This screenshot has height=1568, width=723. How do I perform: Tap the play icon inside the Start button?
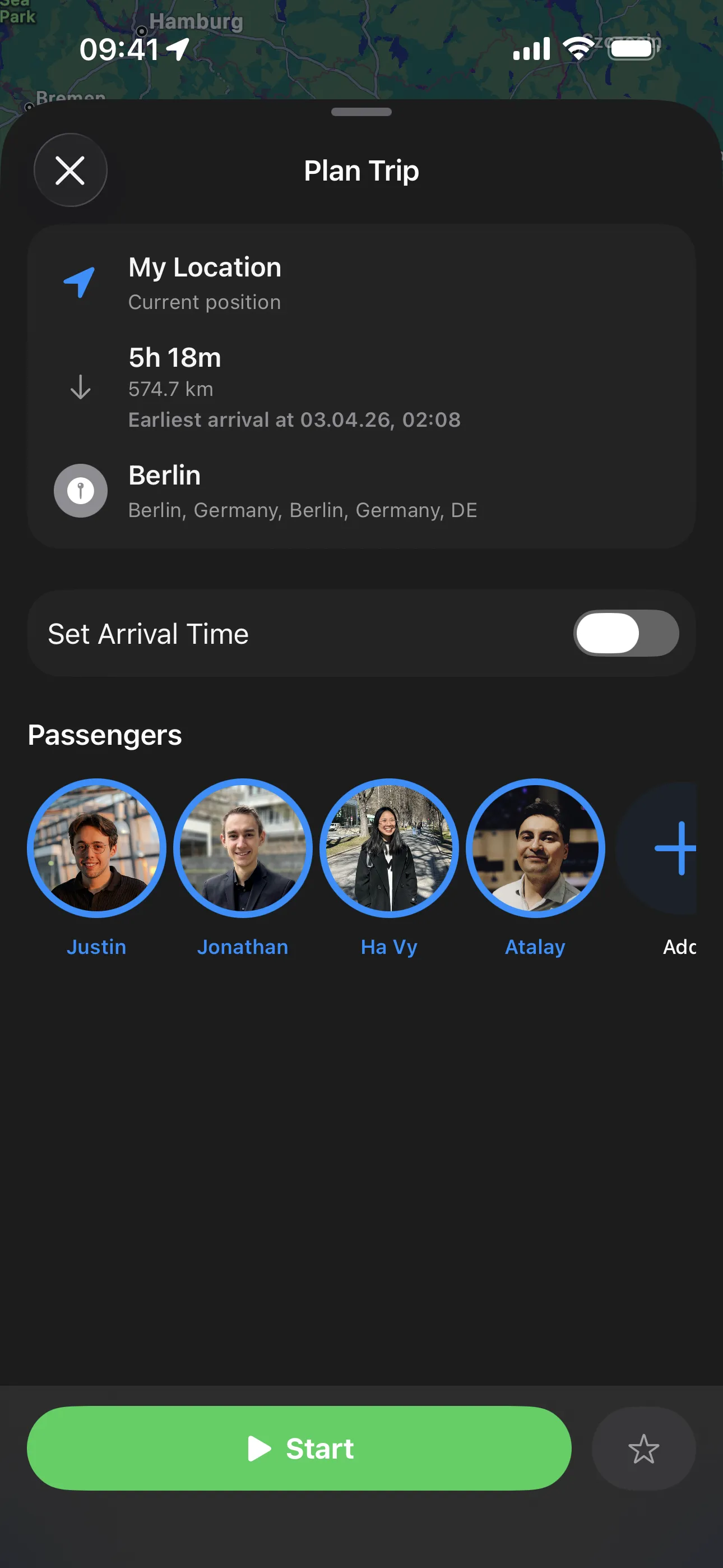click(261, 1449)
